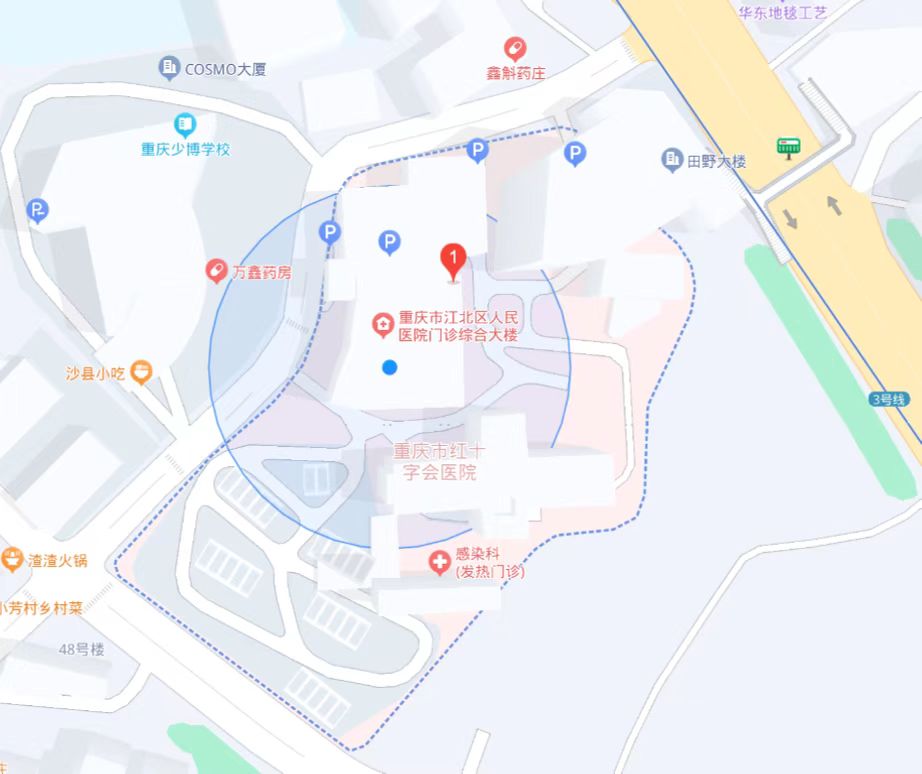The height and width of the screenshot is (774, 922).
Task: Tap the 渣渣火锅 restaurant marker
Action: [x=12, y=560]
